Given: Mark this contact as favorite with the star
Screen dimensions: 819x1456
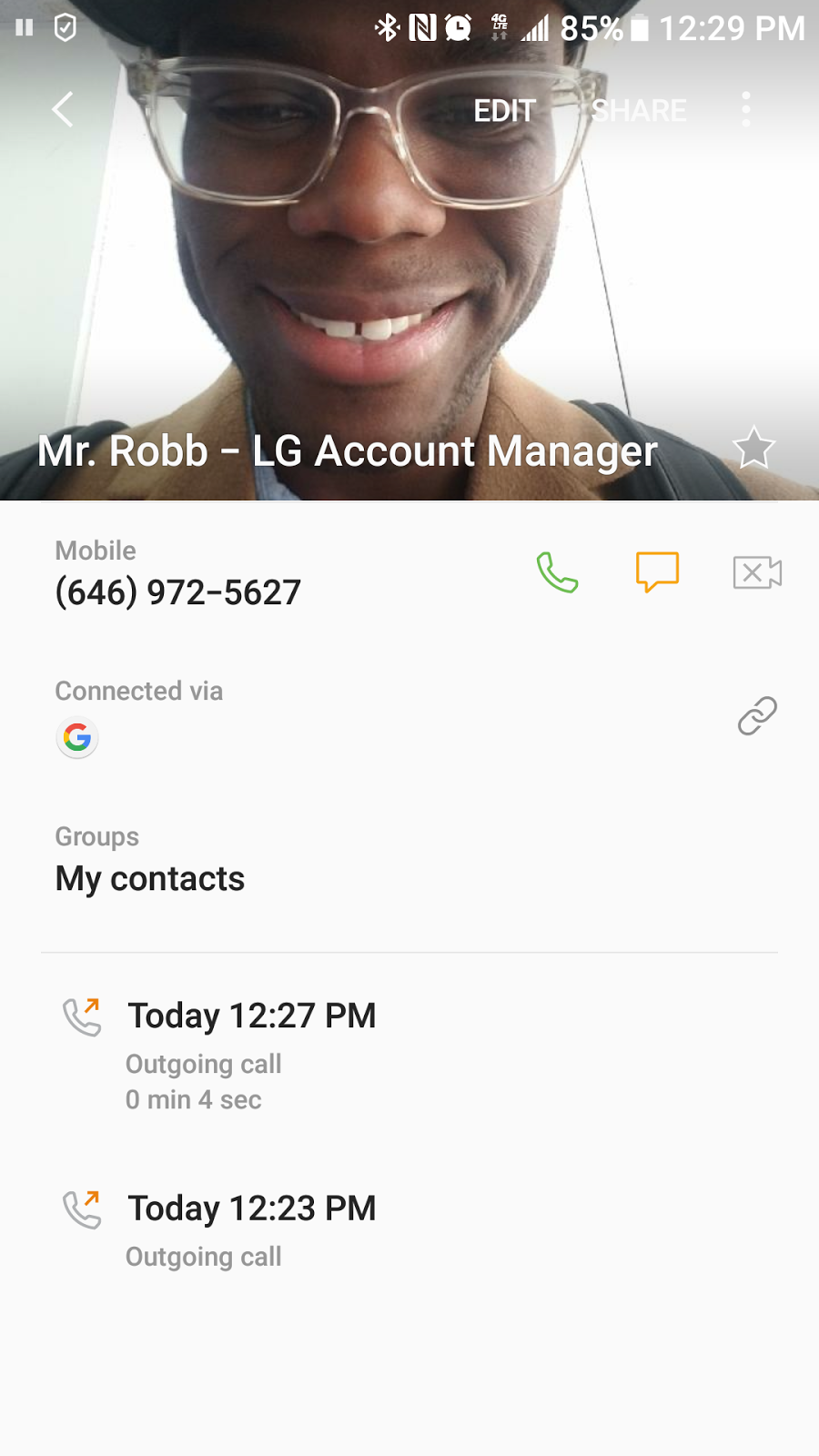Looking at the screenshot, I should pos(753,448).
